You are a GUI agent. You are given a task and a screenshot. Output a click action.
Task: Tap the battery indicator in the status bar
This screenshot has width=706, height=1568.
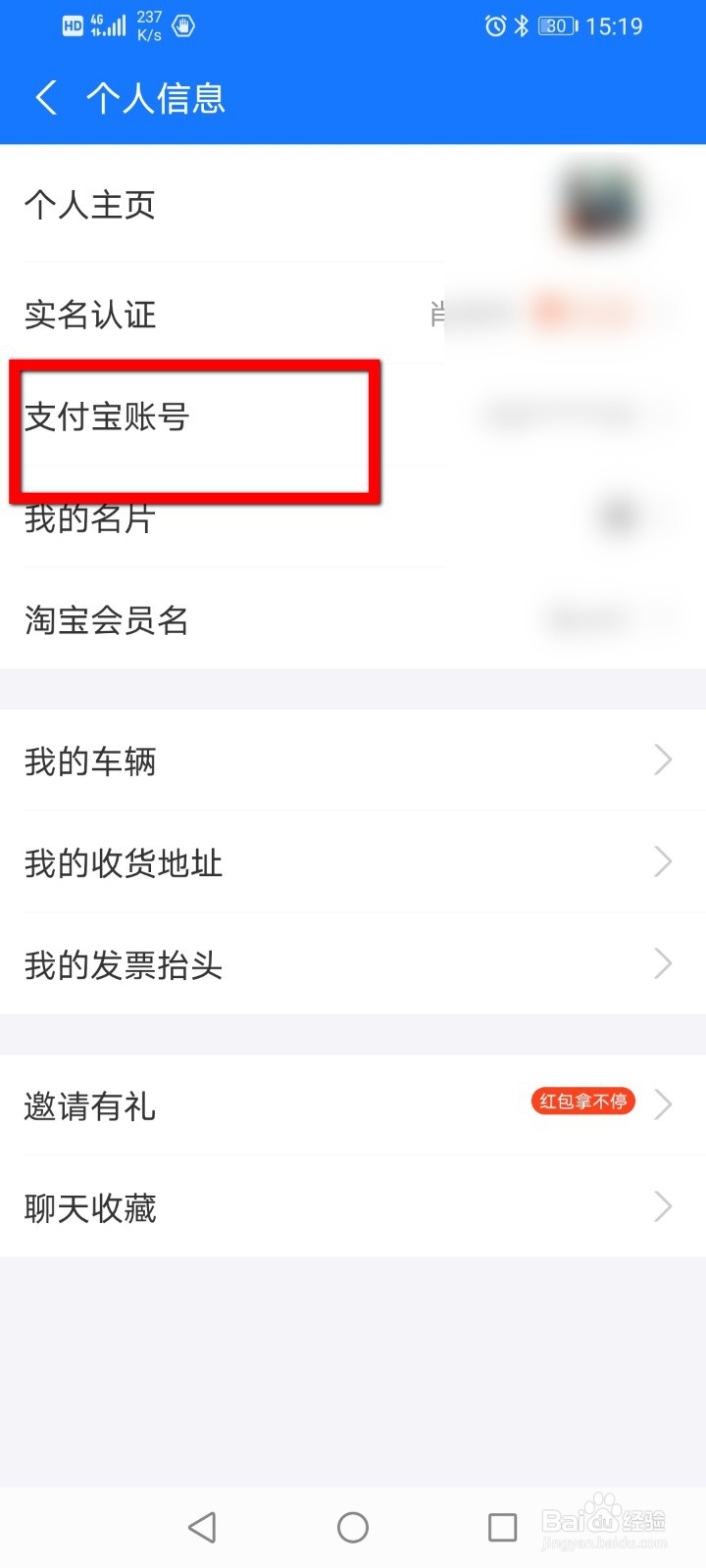pyautogui.click(x=555, y=26)
